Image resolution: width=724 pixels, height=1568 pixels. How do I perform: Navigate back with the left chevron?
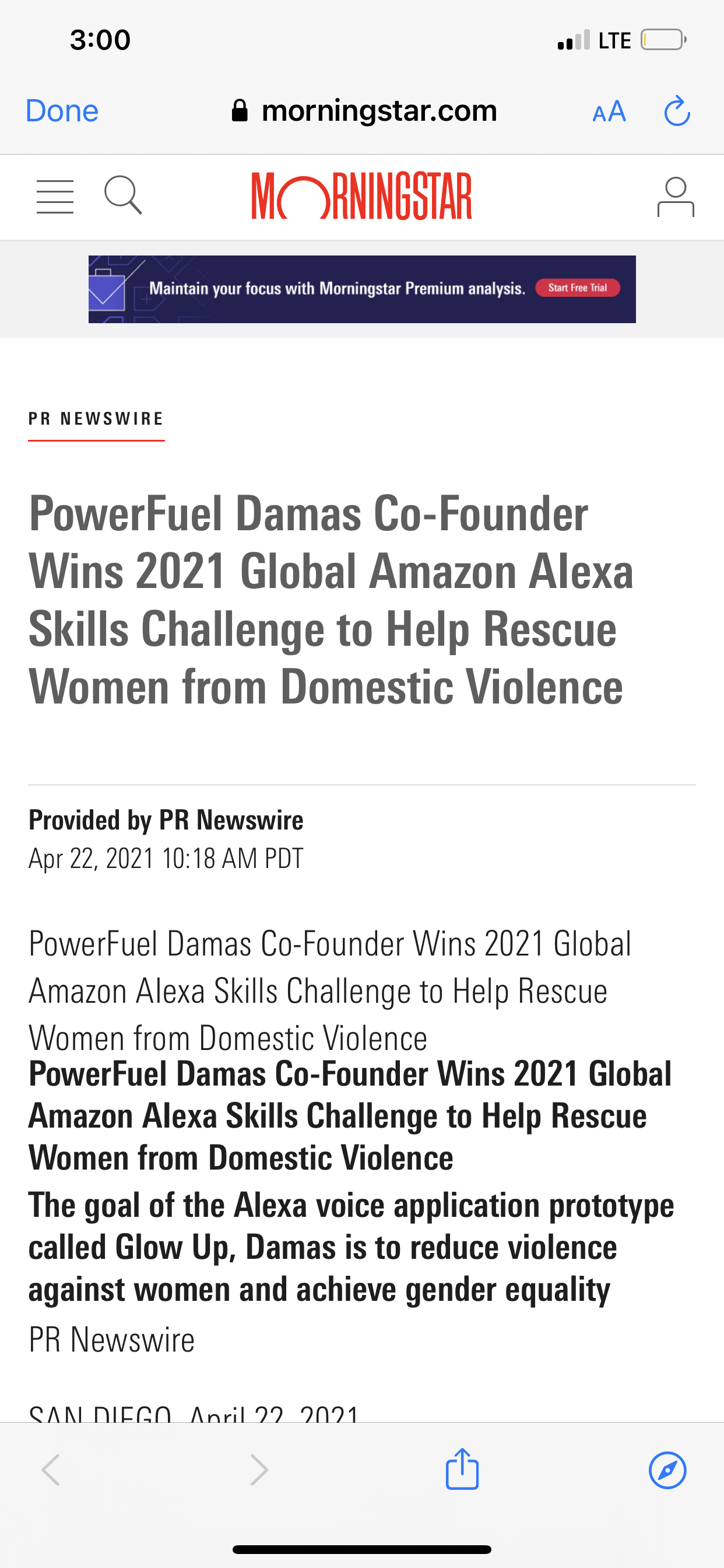pos(51,1470)
